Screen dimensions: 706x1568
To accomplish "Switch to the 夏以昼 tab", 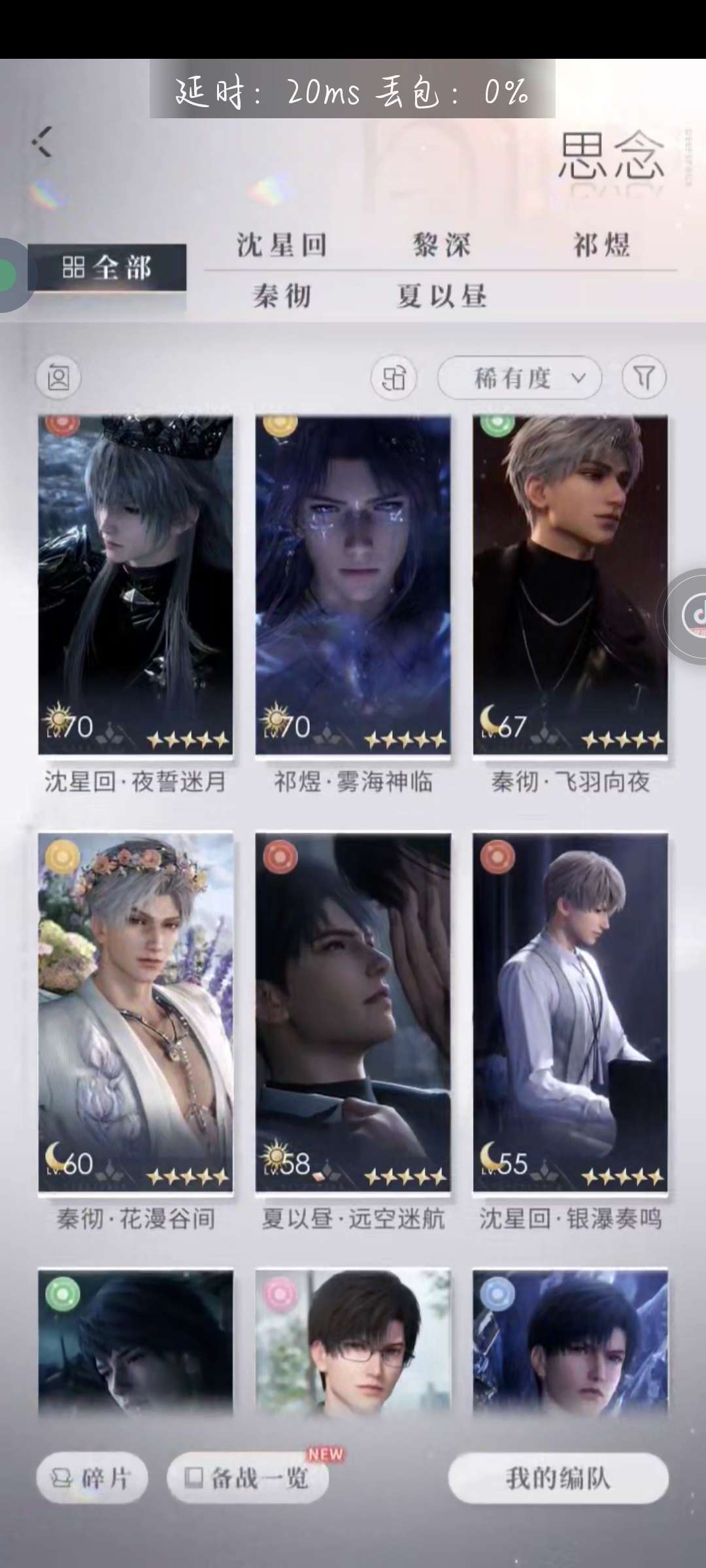I will (x=441, y=296).
